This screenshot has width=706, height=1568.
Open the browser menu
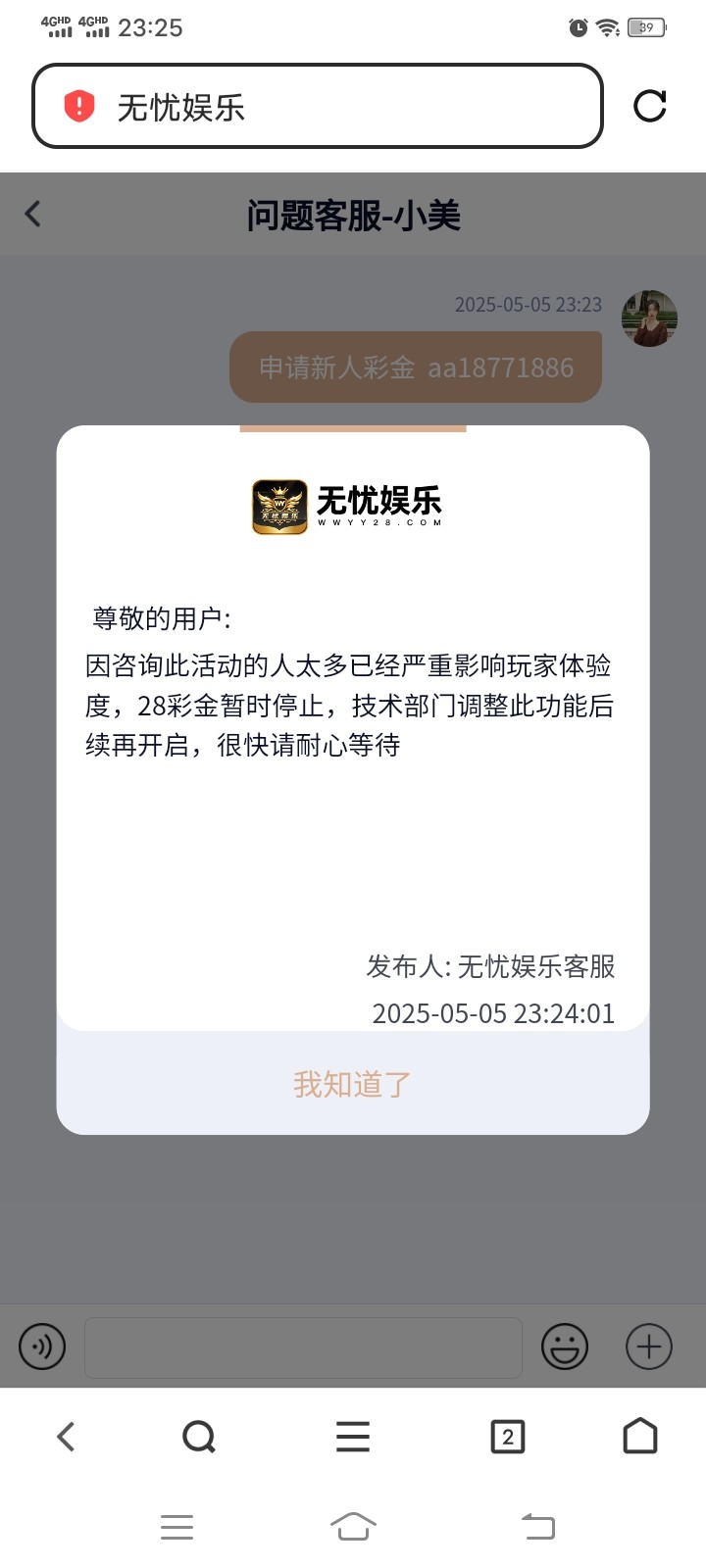click(x=353, y=1437)
